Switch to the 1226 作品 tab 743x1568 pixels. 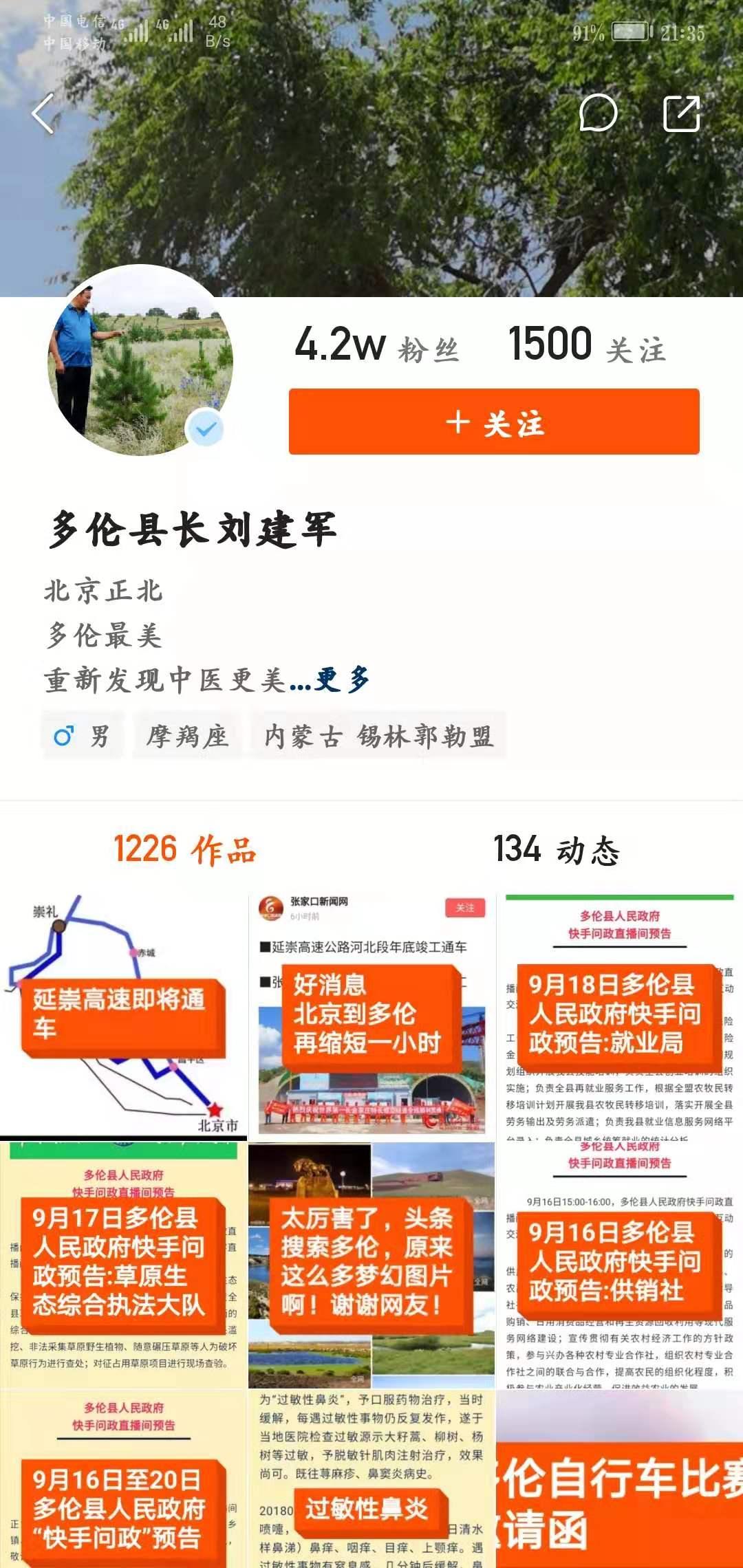(185, 849)
